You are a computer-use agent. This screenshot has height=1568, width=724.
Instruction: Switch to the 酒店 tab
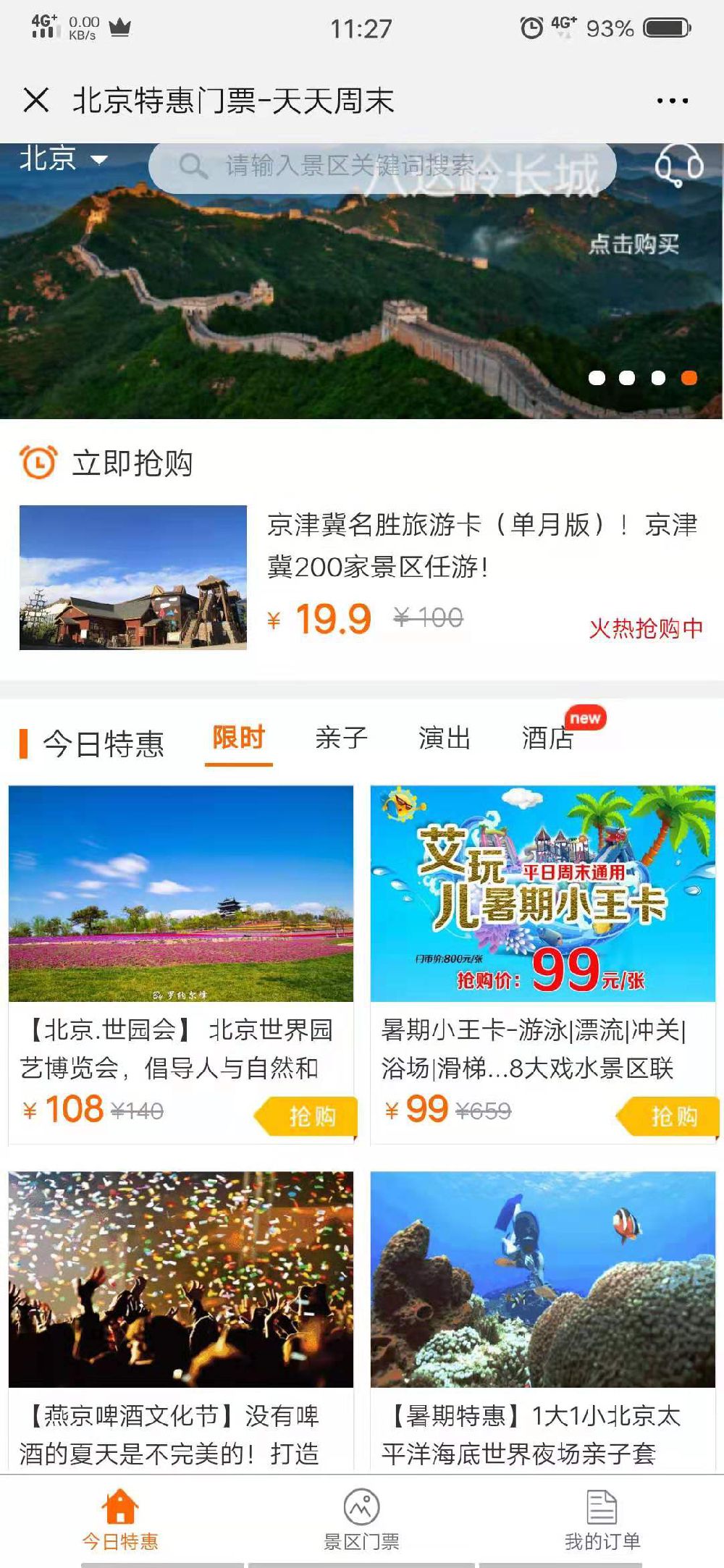(548, 738)
